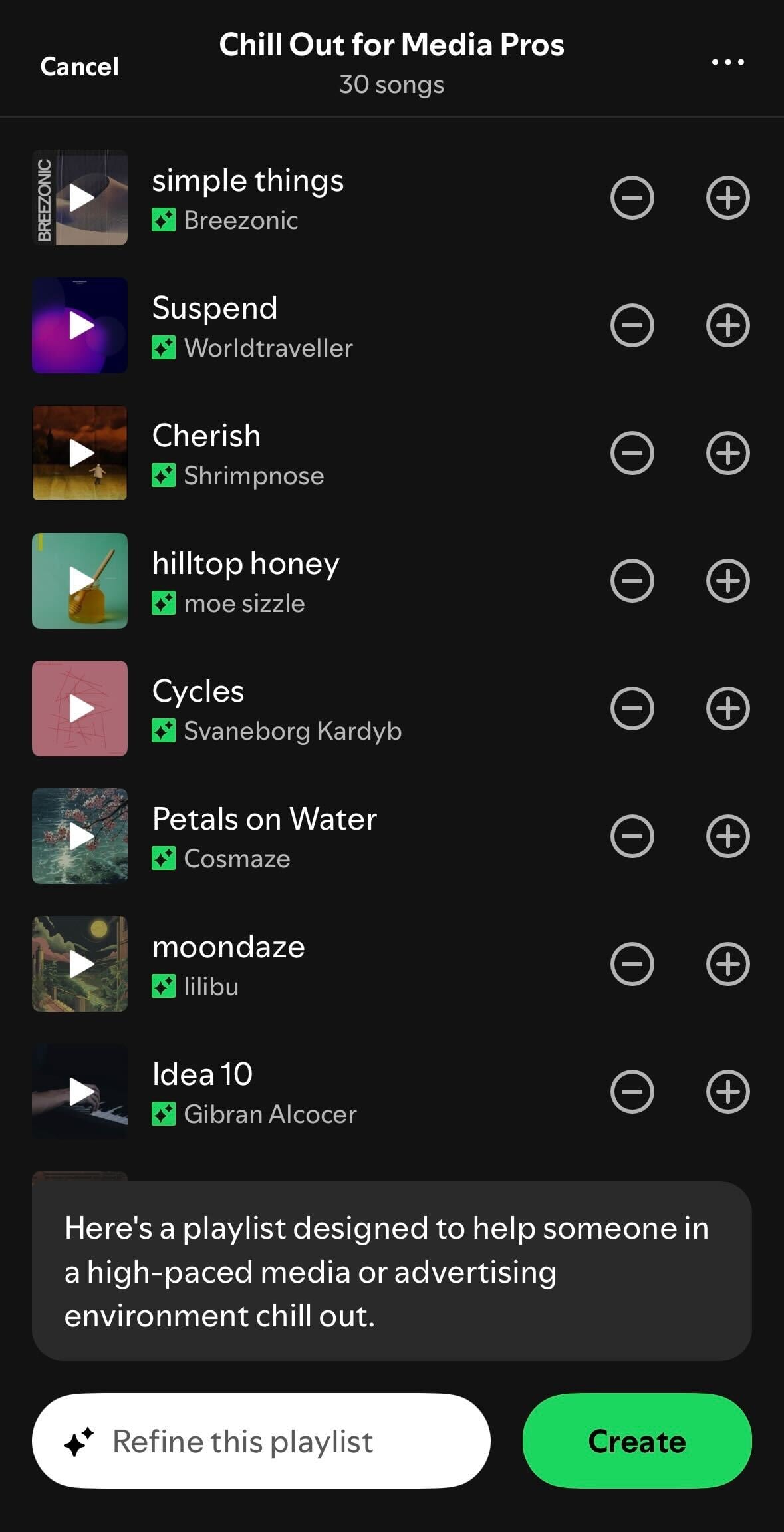The height and width of the screenshot is (1532, 784).
Task: Play preview of Suspend by Worldtraveller
Action: point(80,325)
